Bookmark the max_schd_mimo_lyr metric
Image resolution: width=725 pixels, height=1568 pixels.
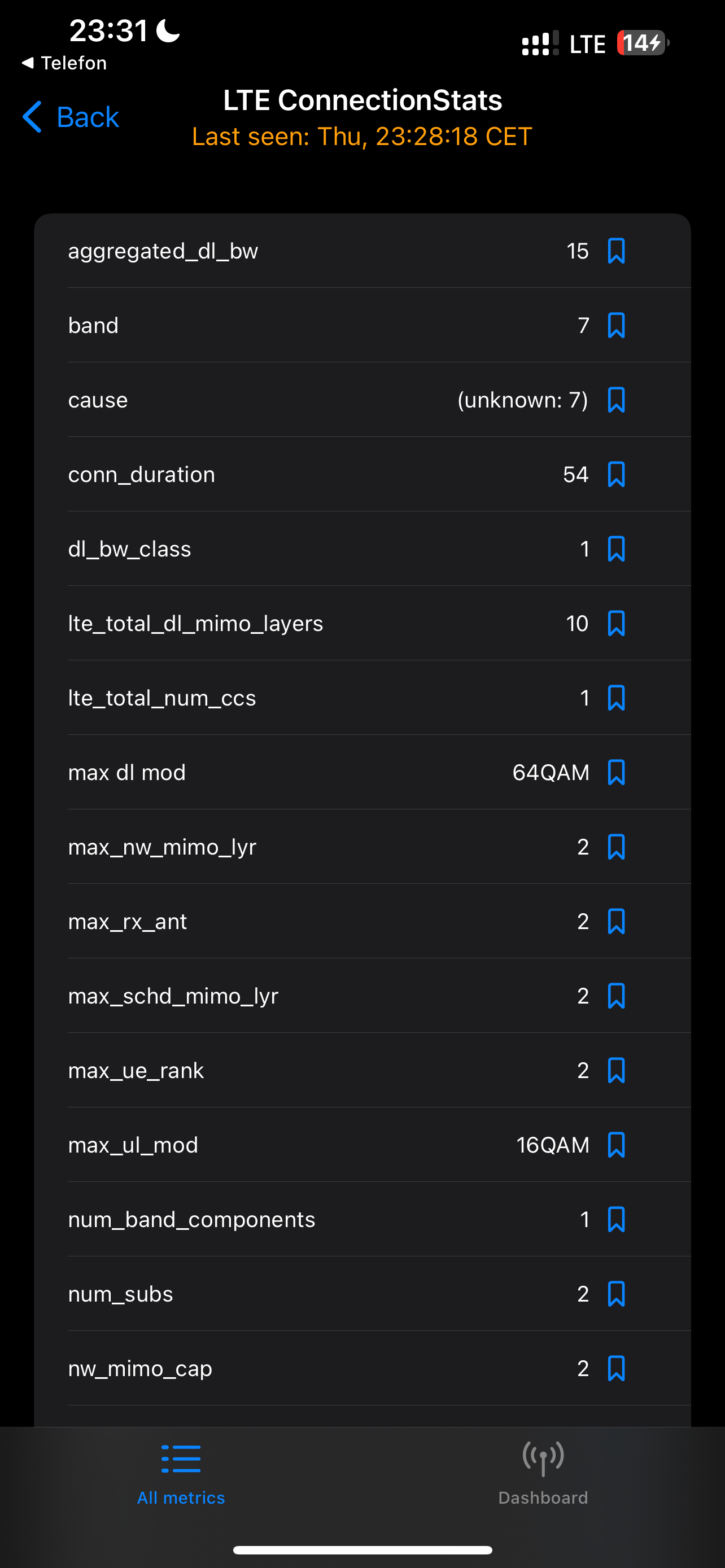(x=616, y=996)
